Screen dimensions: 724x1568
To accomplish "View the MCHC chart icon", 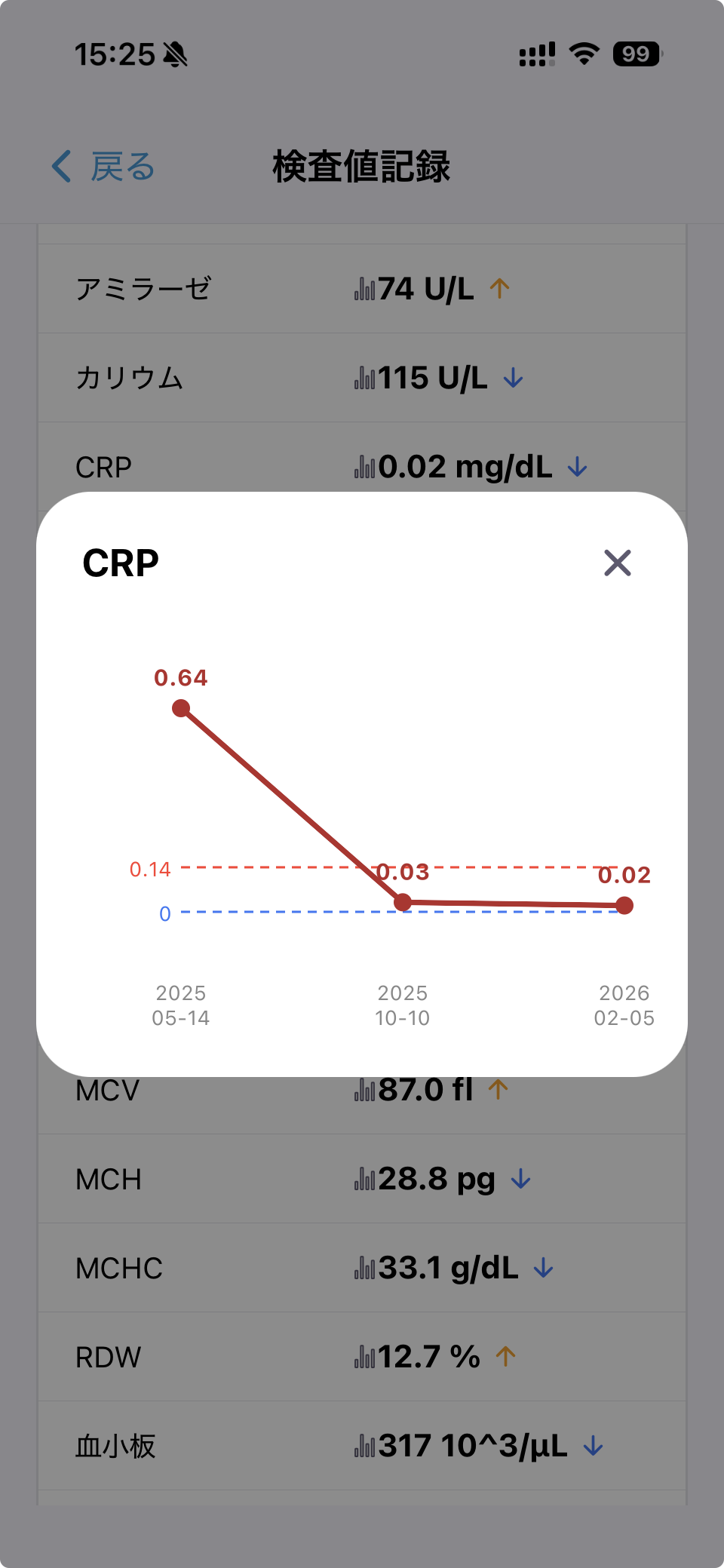I will pos(364,1268).
